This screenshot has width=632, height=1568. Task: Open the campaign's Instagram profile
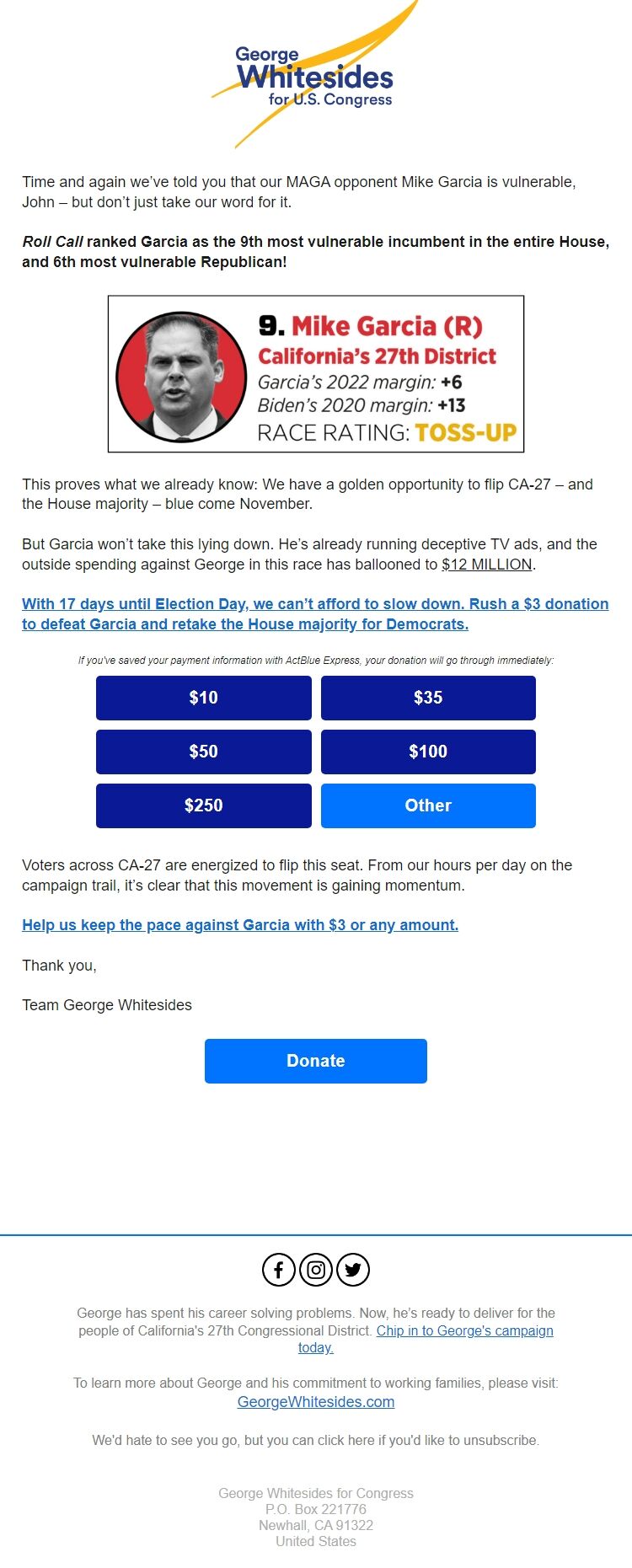tap(315, 1270)
